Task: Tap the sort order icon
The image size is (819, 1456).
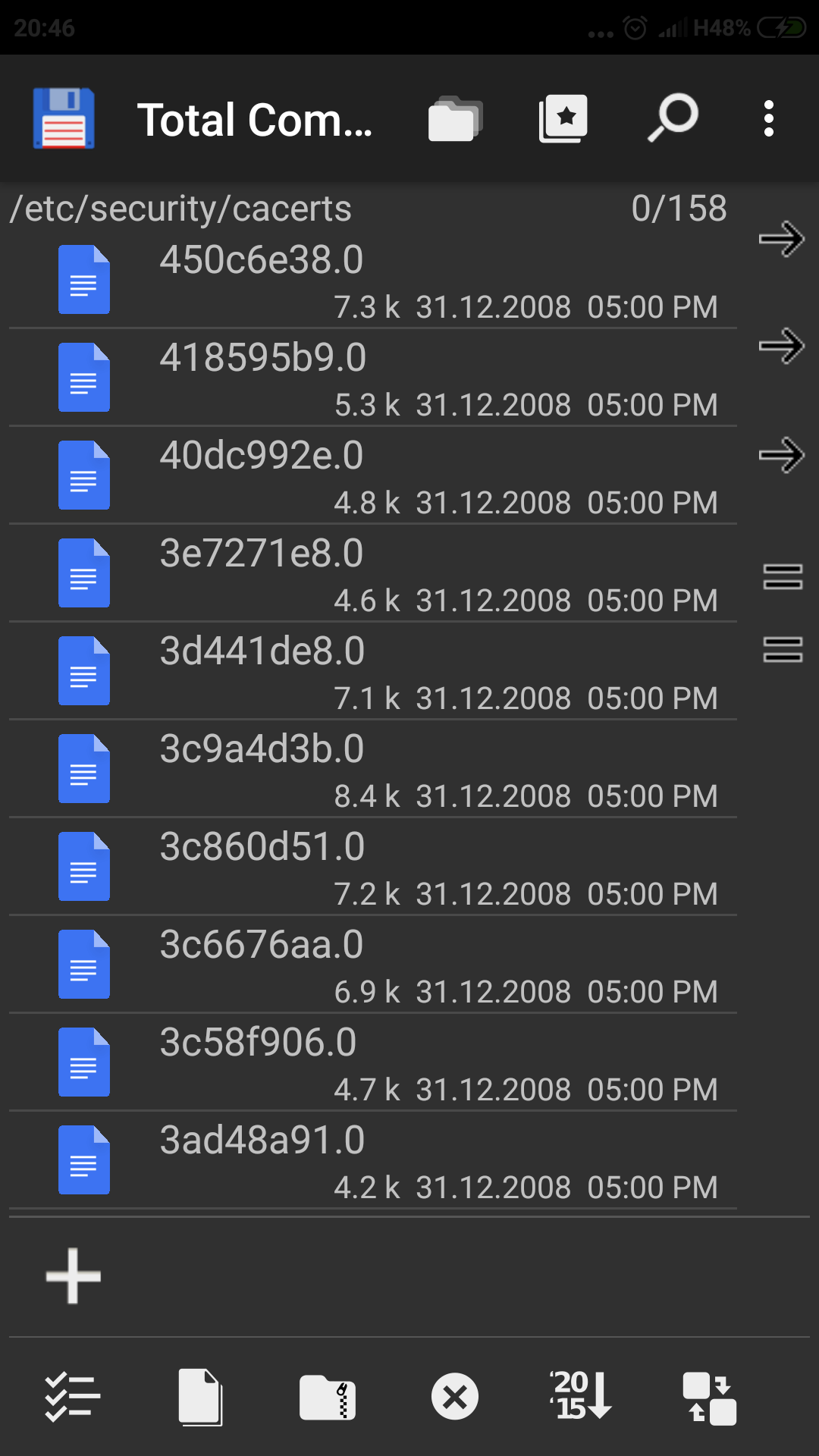Action: [581, 1395]
